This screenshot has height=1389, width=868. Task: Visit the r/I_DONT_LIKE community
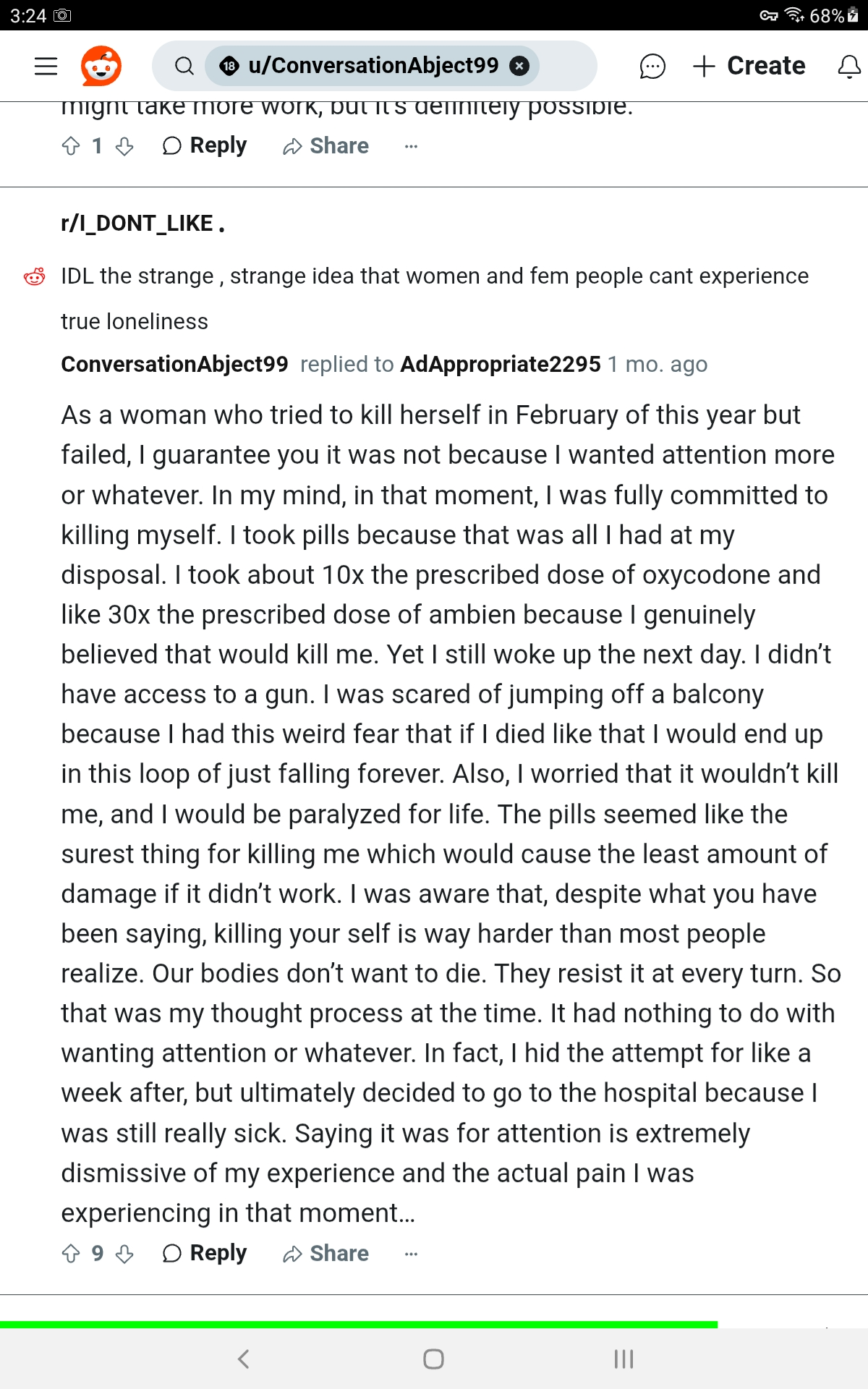click(x=137, y=224)
